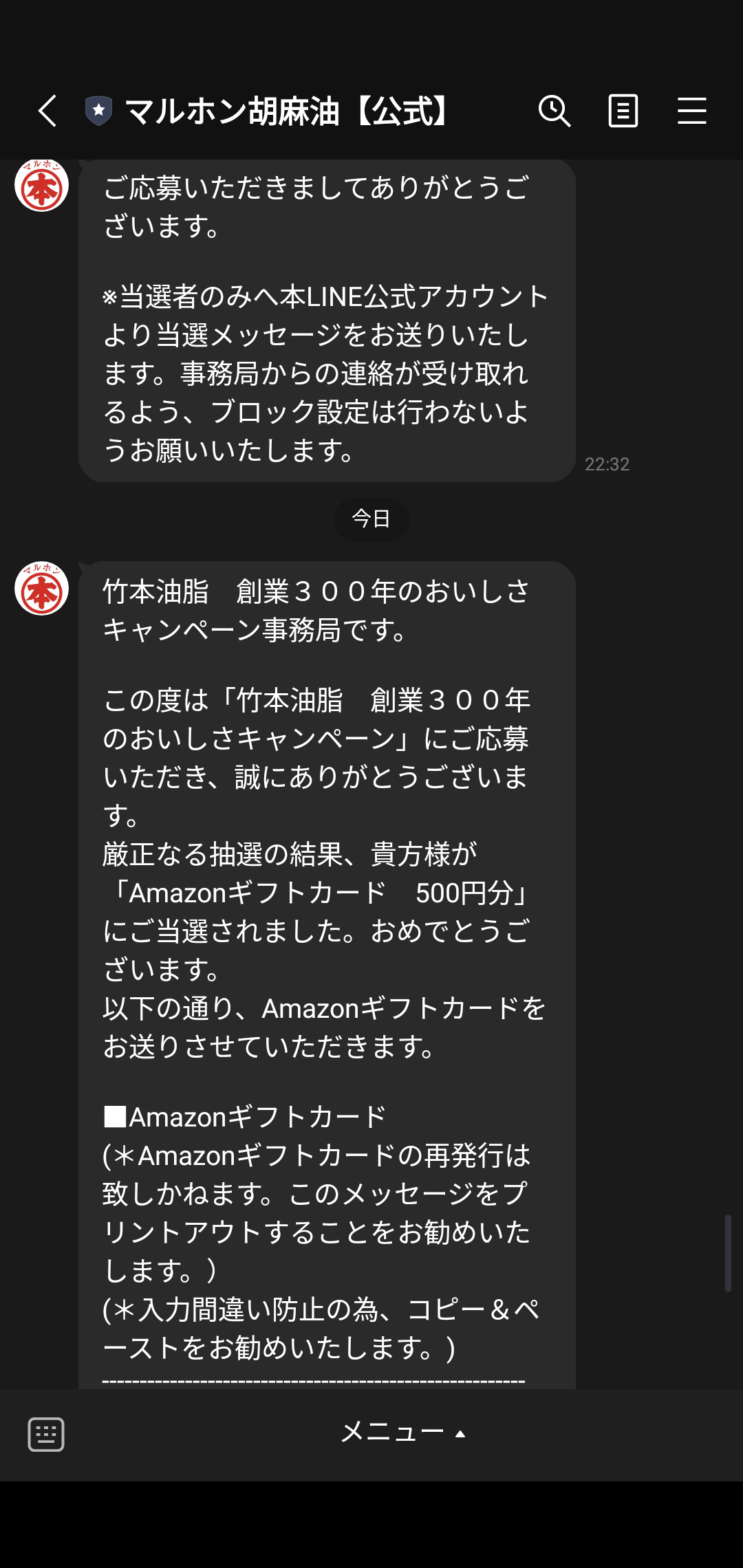Switch to keyboard input
The width and height of the screenshot is (743, 1568).
point(46,1434)
